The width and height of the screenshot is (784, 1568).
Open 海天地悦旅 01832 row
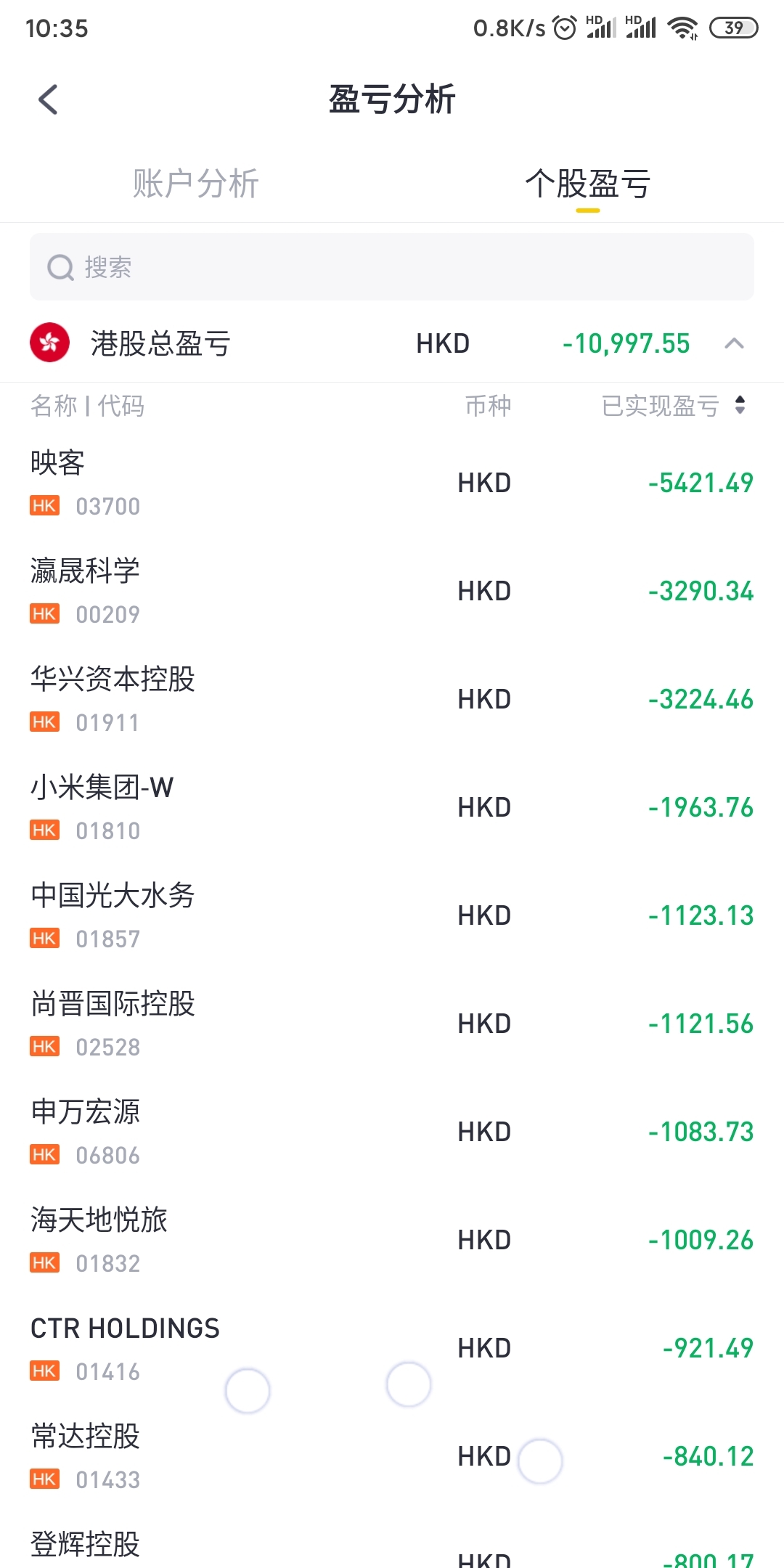392,1241
